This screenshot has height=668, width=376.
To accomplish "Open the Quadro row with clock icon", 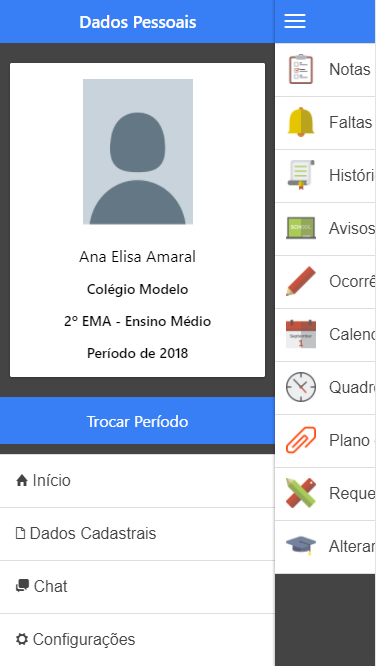I will pos(325,388).
